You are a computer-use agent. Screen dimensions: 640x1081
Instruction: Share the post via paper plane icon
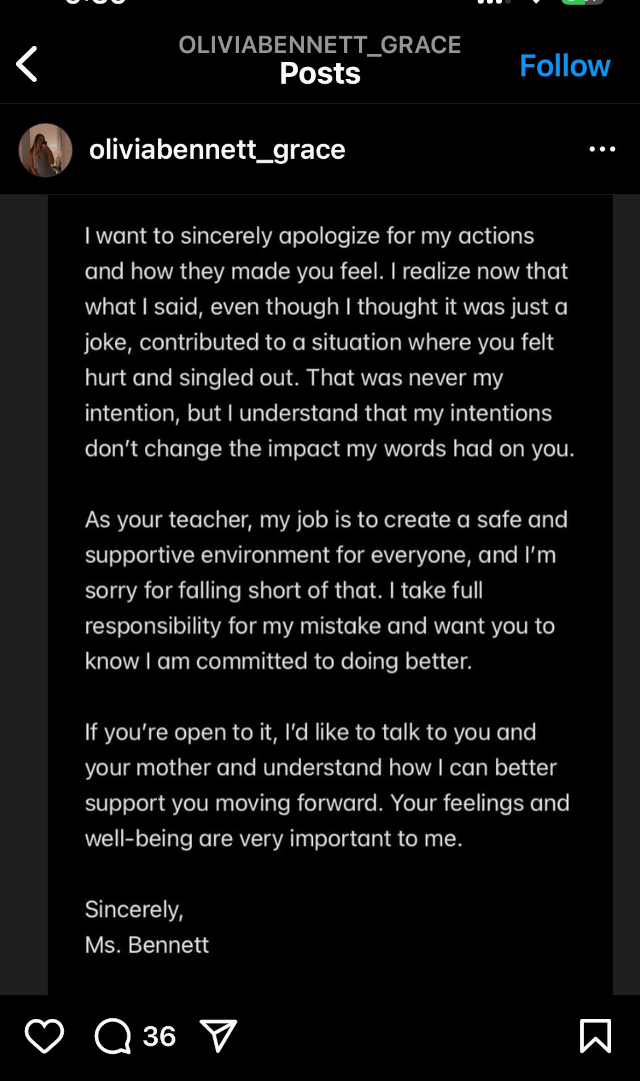(219, 1035)
